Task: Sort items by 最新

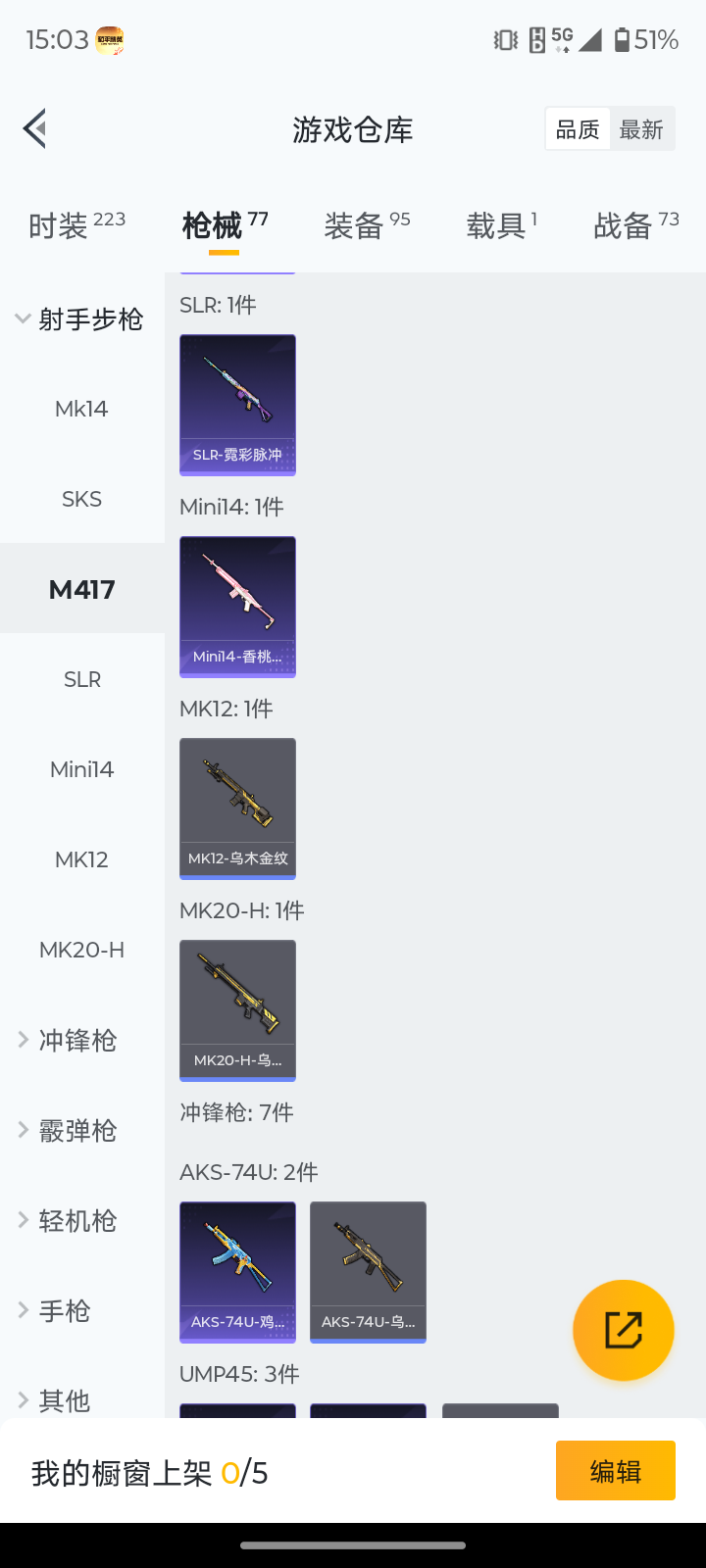Action: [x=641, y=129]
